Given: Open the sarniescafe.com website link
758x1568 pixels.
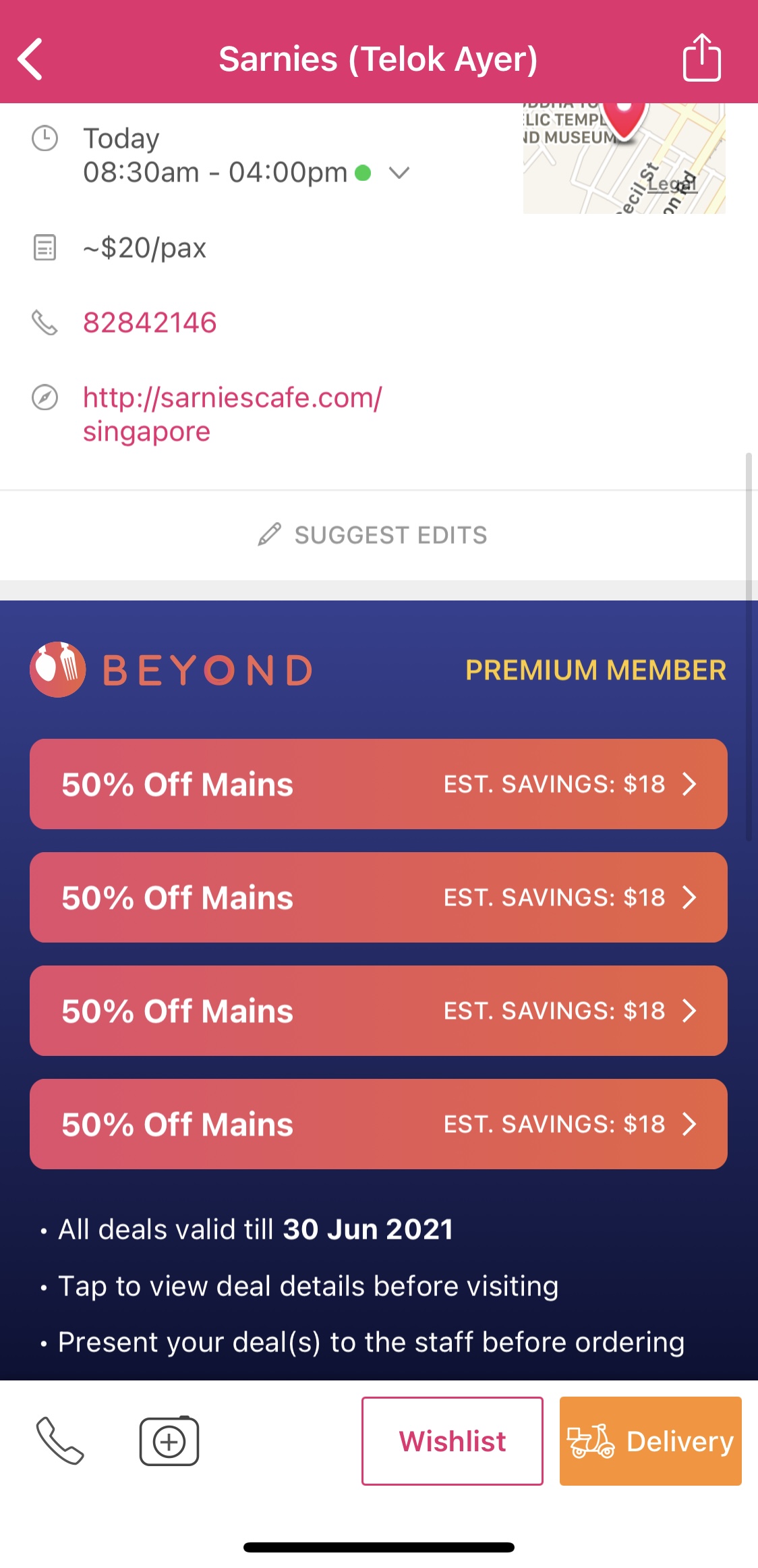Looking at the screenshot, I should click(x=232, y=414).
